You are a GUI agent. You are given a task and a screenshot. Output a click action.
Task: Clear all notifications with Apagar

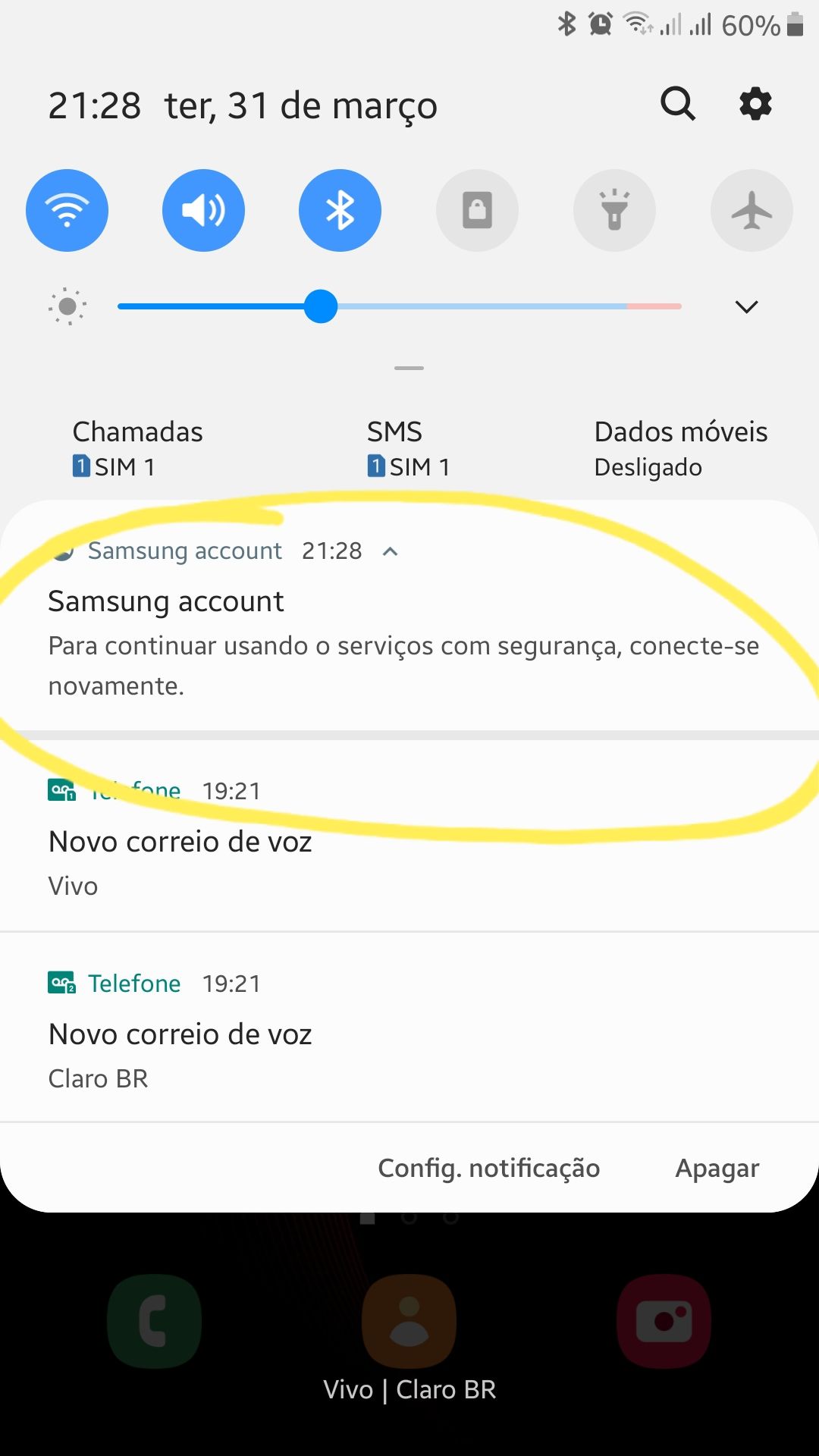tap(717, 1168)
